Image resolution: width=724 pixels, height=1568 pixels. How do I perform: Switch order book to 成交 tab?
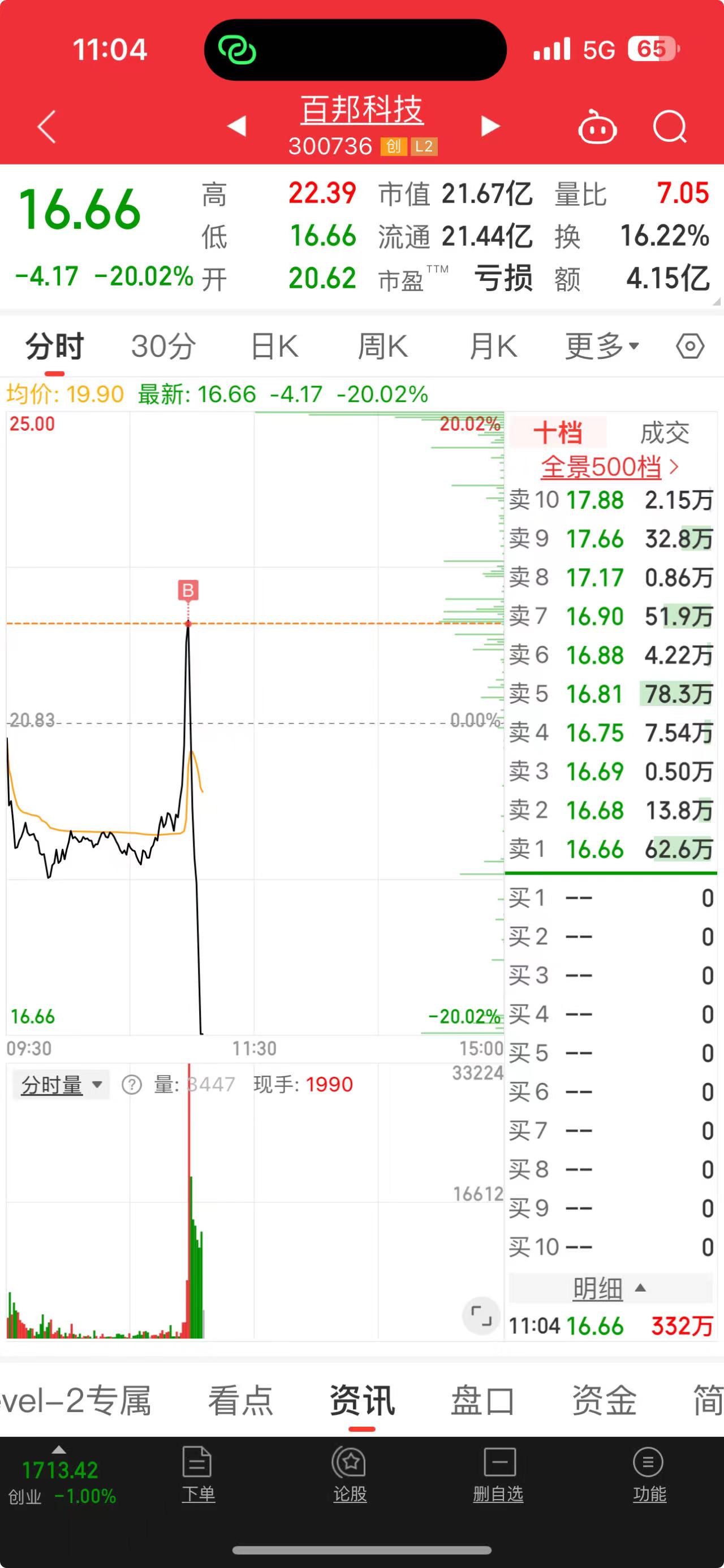click(x=664, y=433)
